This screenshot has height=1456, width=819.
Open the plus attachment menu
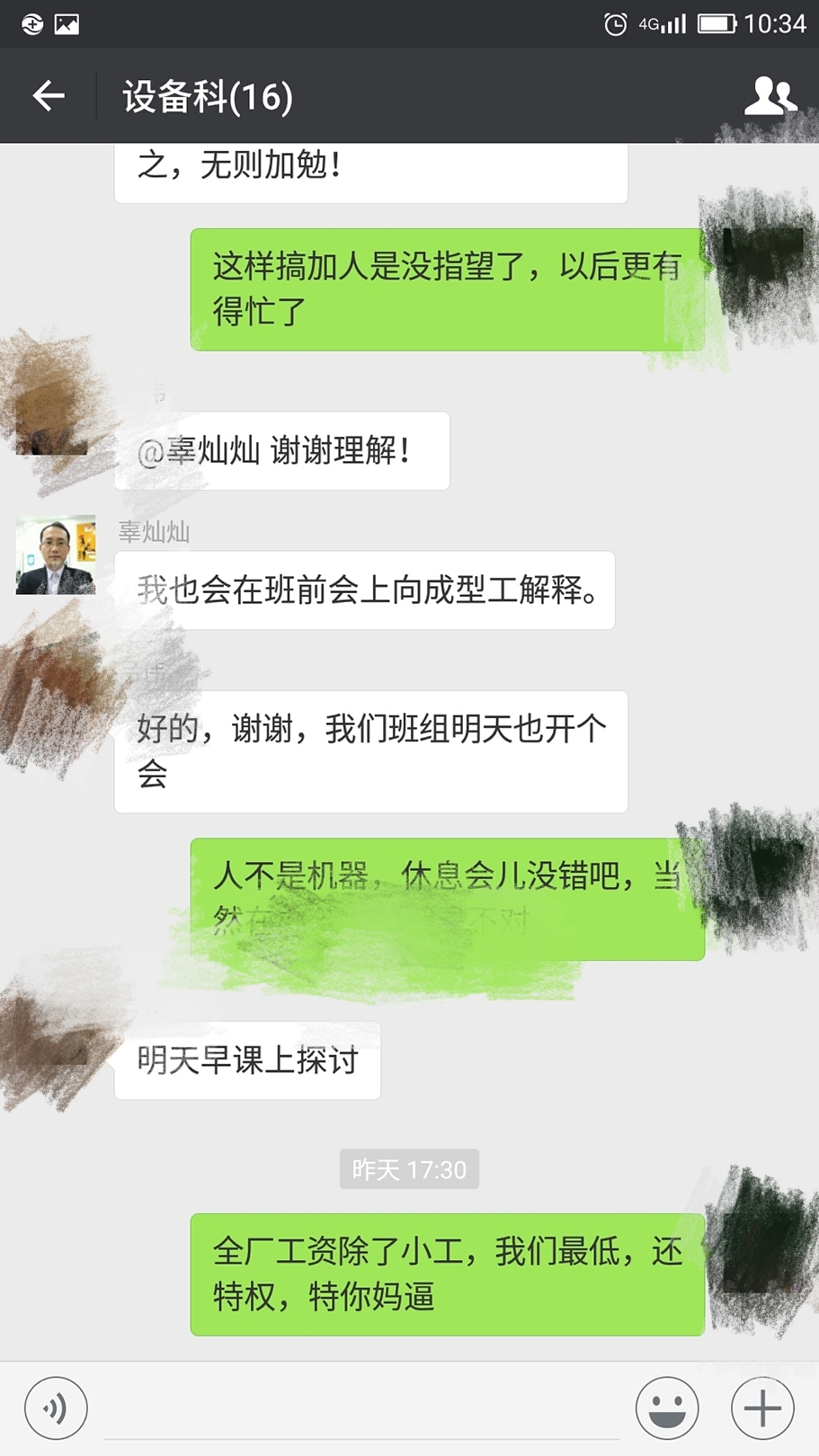[x=762, y=1408]
